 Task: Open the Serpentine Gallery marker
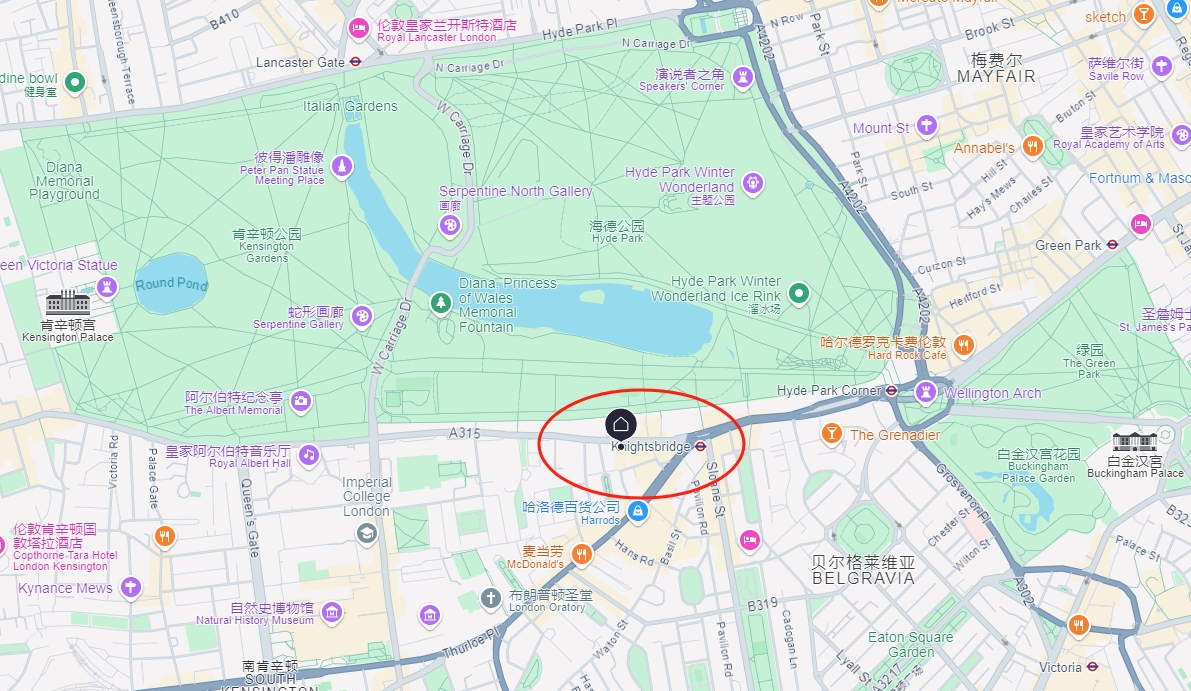362,317
